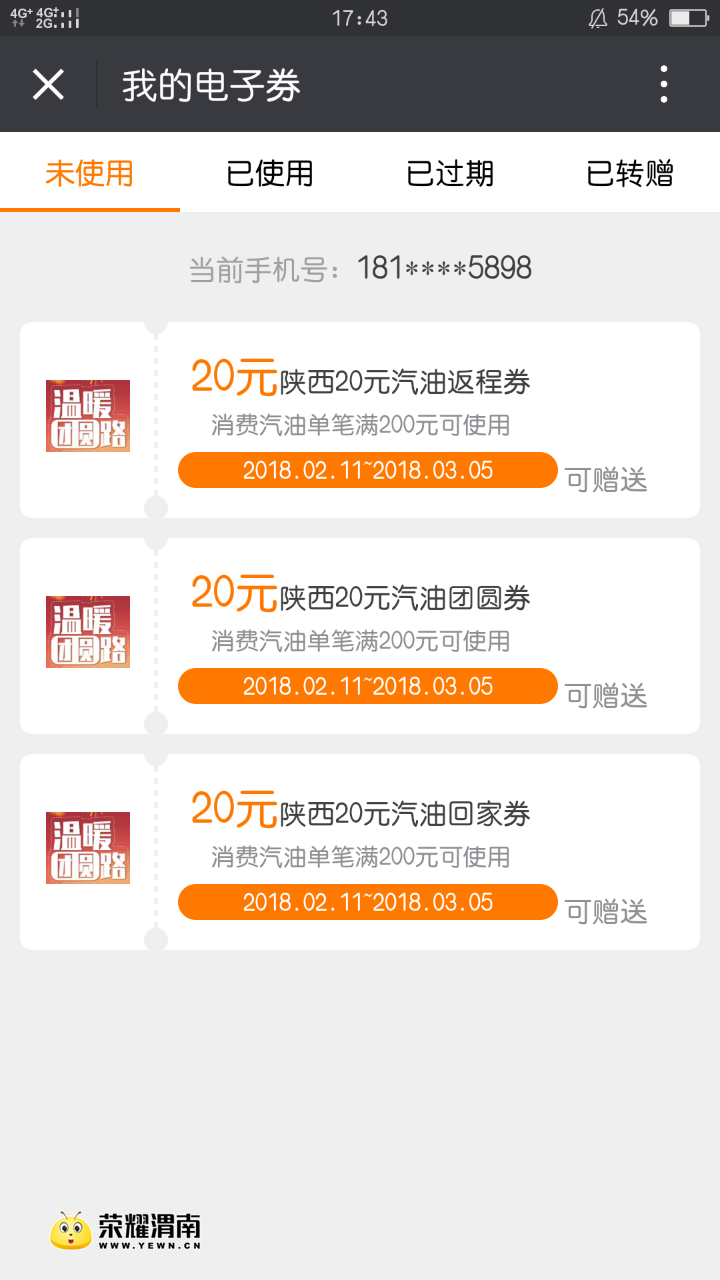Close the 我的电子券 page

click(48, 85)
